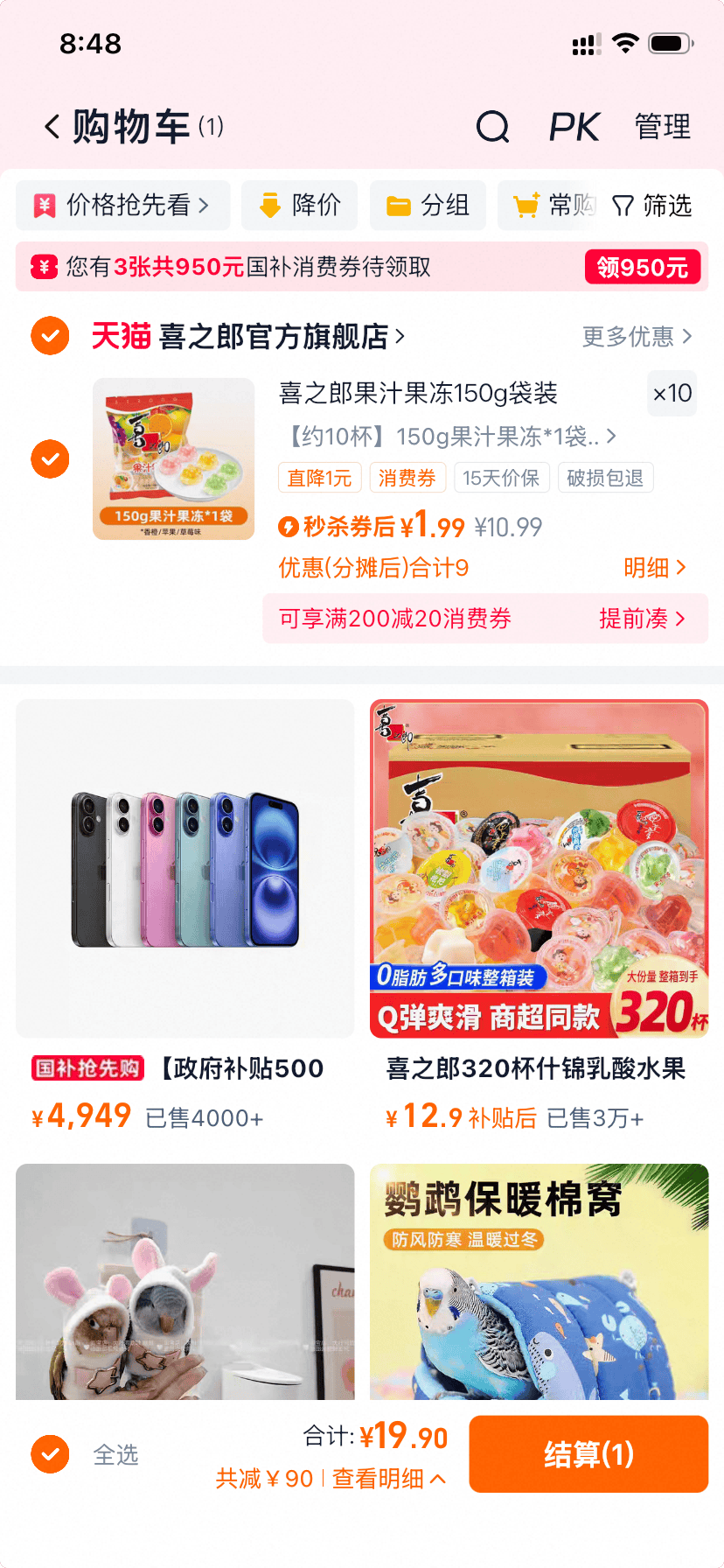Viewport: 724px width, 1568px height.
Task: Check the jelly product selection circle
Action: [x=50, y=458]
